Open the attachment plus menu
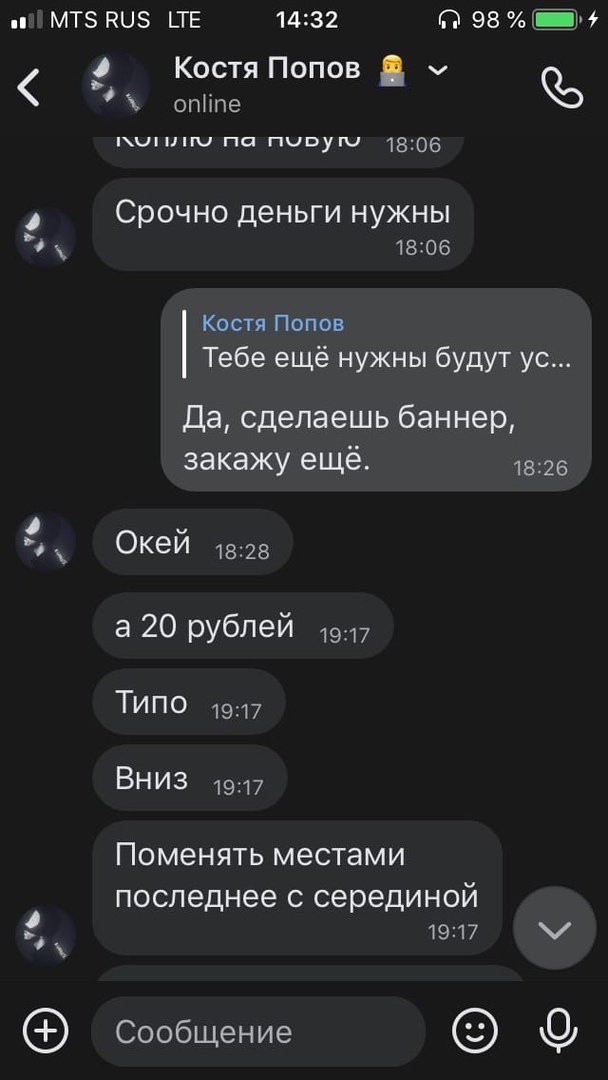The image size is (608, 1080). [x=46, y=1030]
